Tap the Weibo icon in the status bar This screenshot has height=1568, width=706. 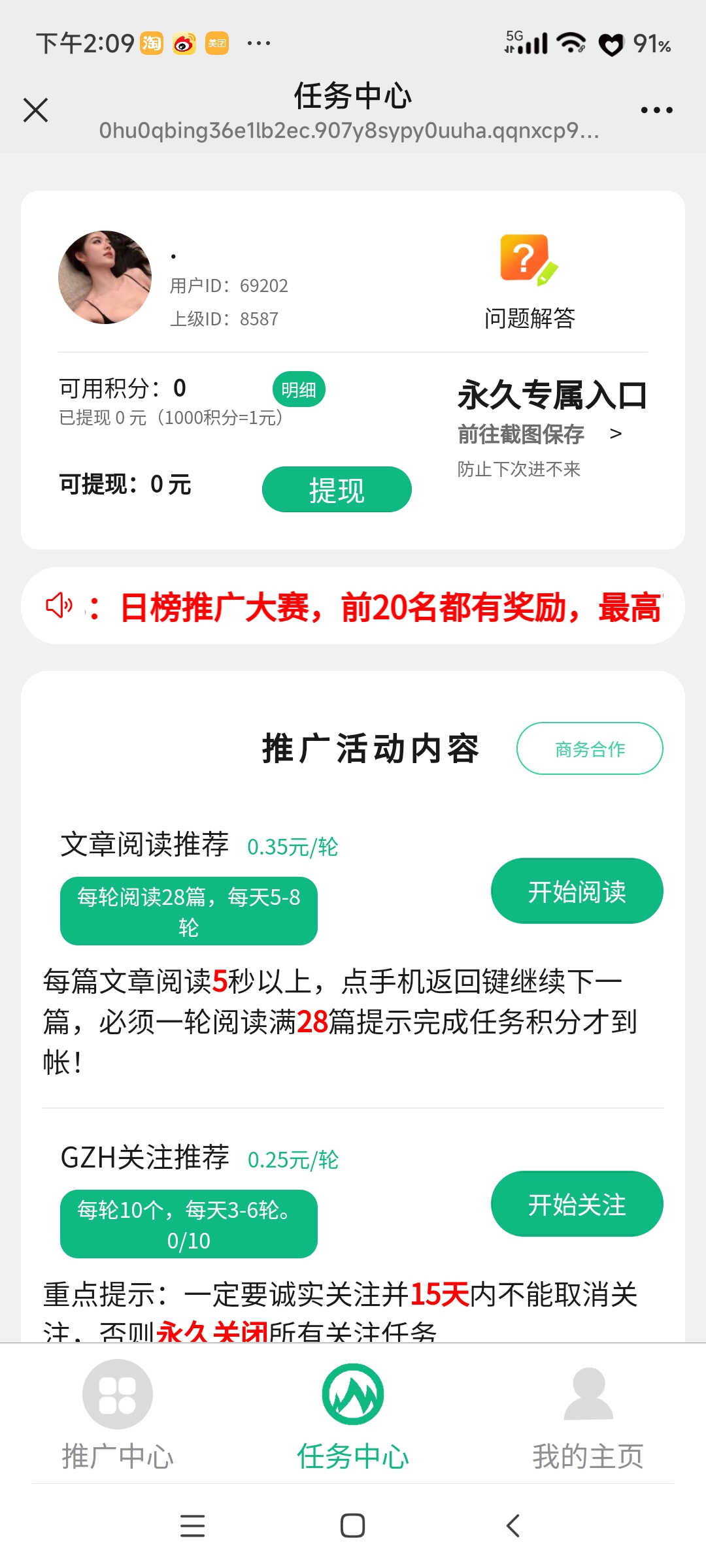coord(185,42)
